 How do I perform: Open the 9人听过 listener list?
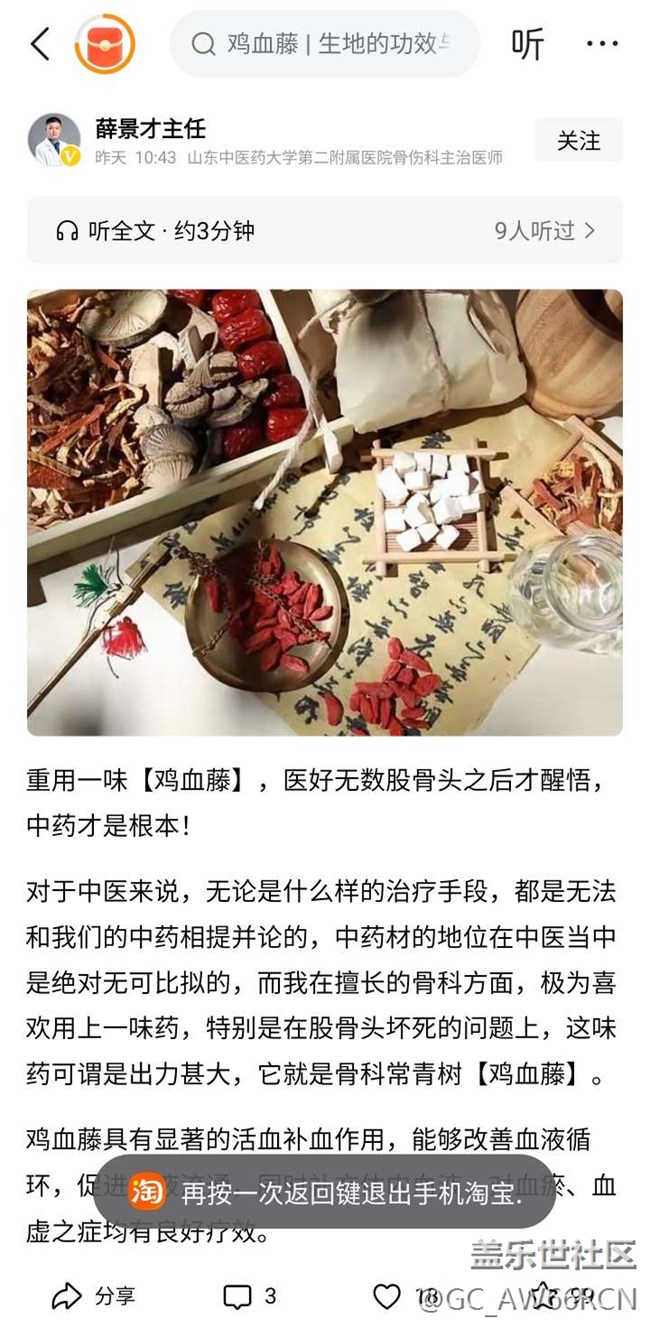[x=545, y=231]
